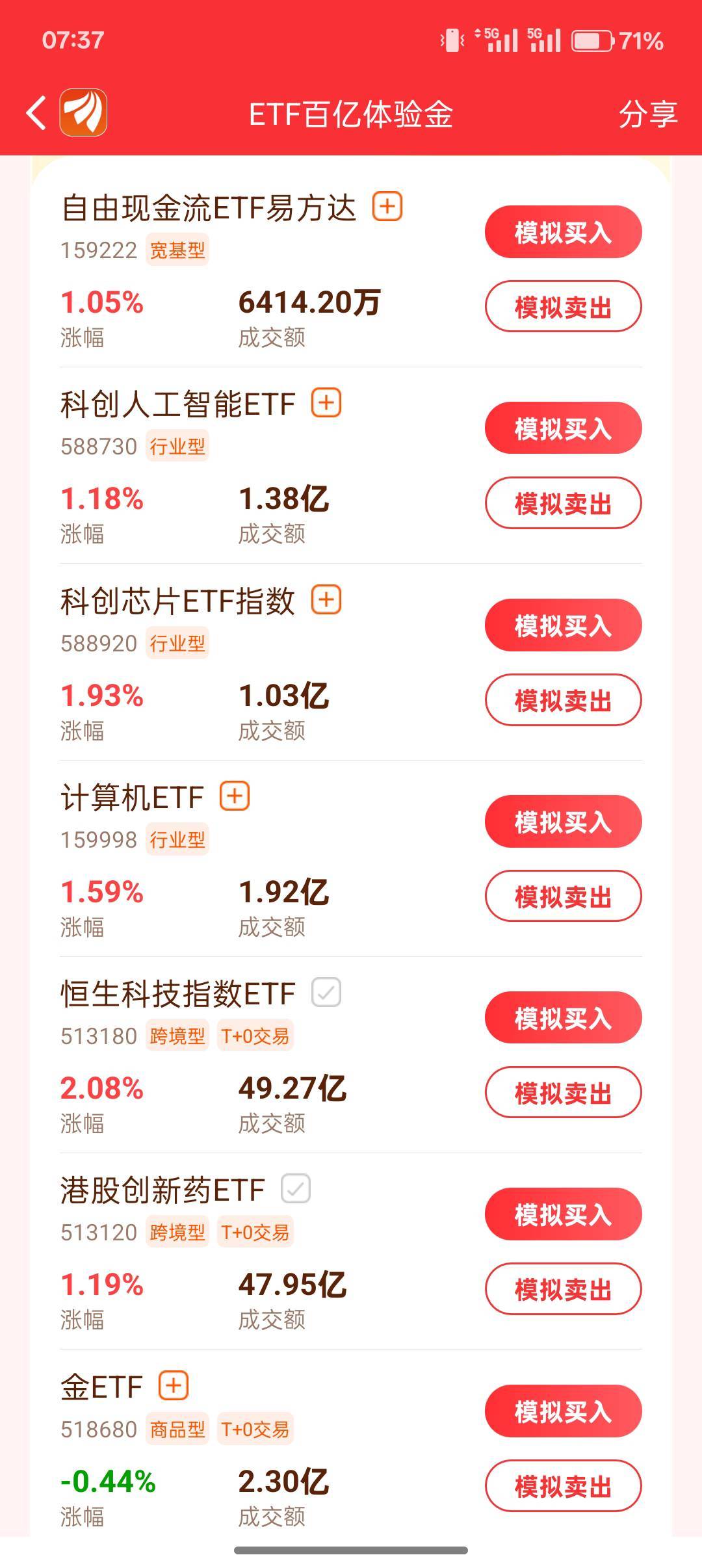
Task: Add 自由现金流ETF易方达 to watchlist
Action: 387,207
